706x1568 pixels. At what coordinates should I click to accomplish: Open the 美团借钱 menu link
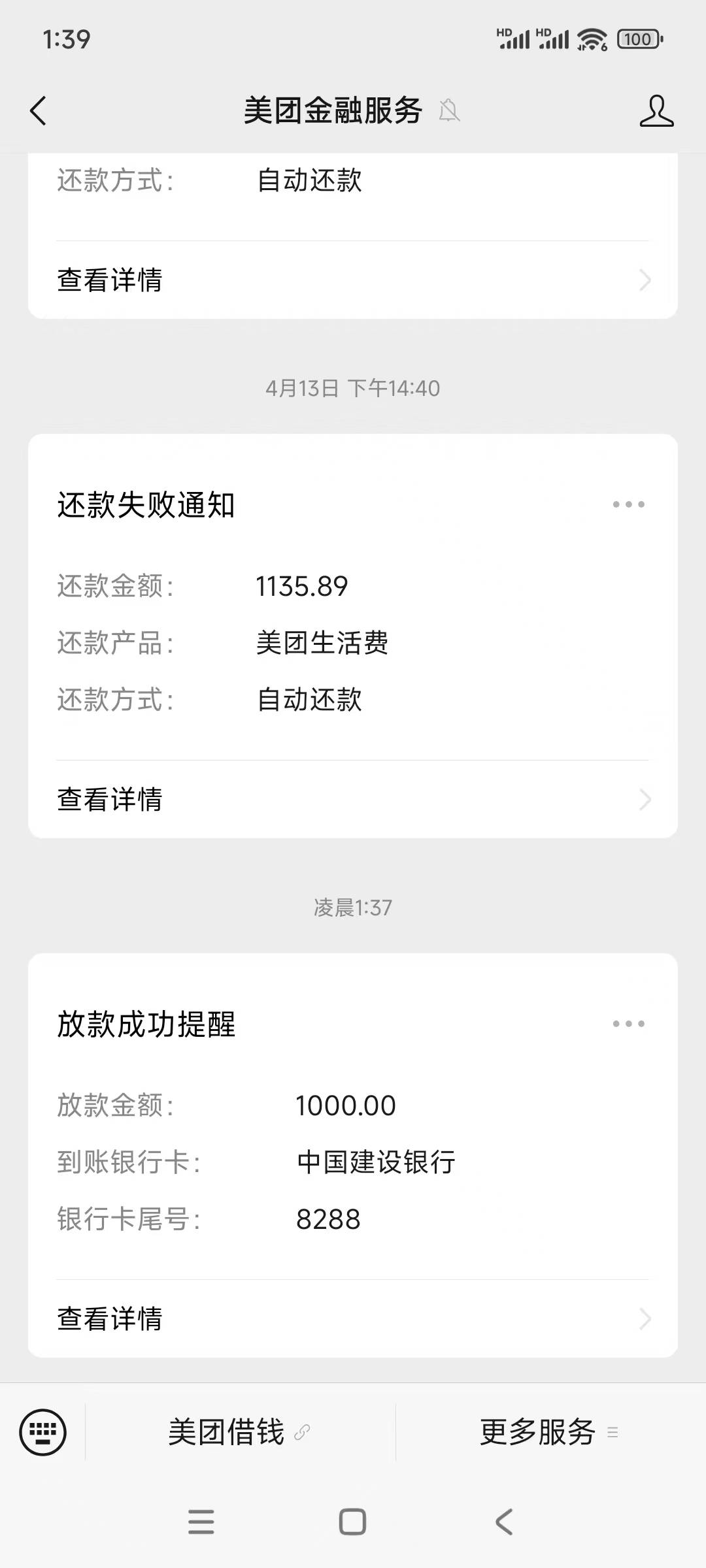pos(240,1432)
